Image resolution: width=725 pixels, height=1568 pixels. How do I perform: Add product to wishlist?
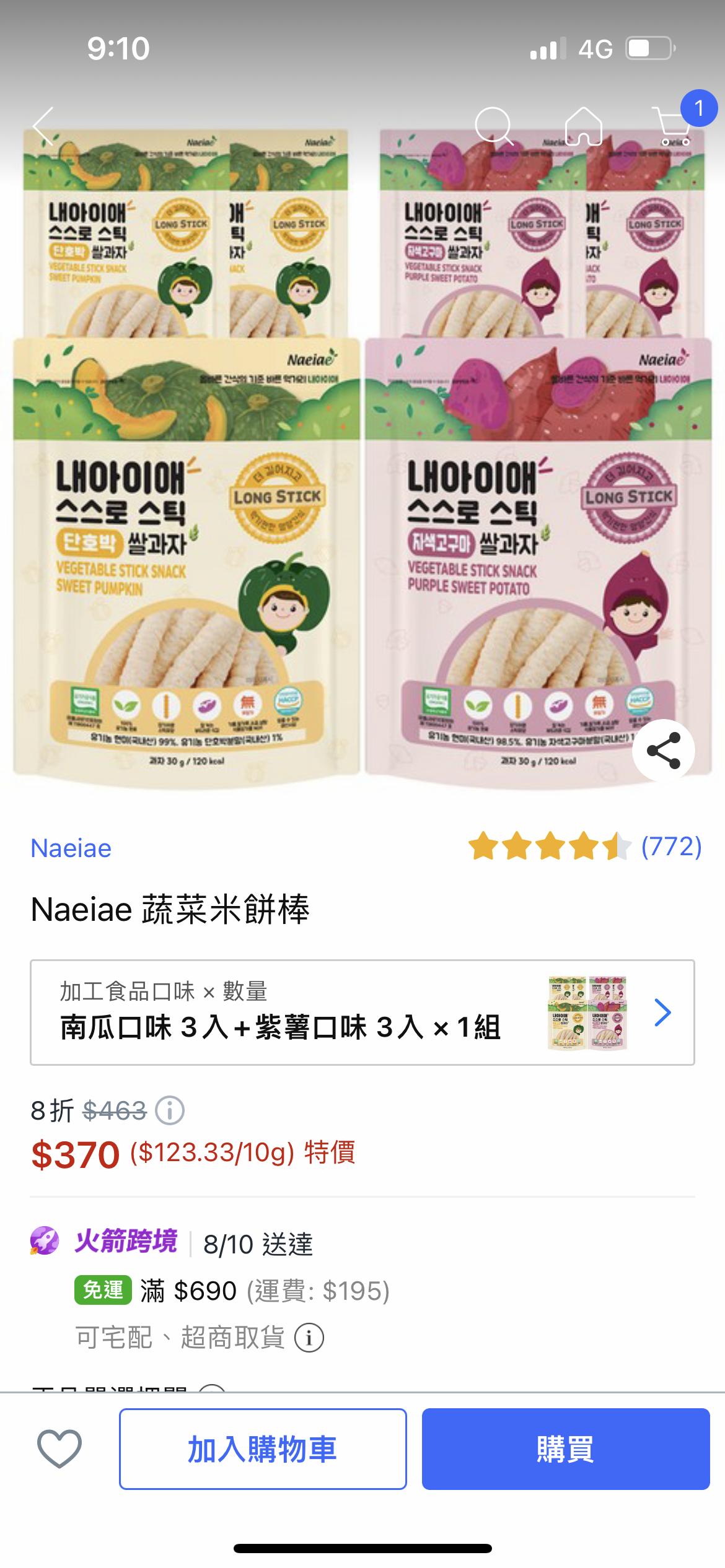59,1448
